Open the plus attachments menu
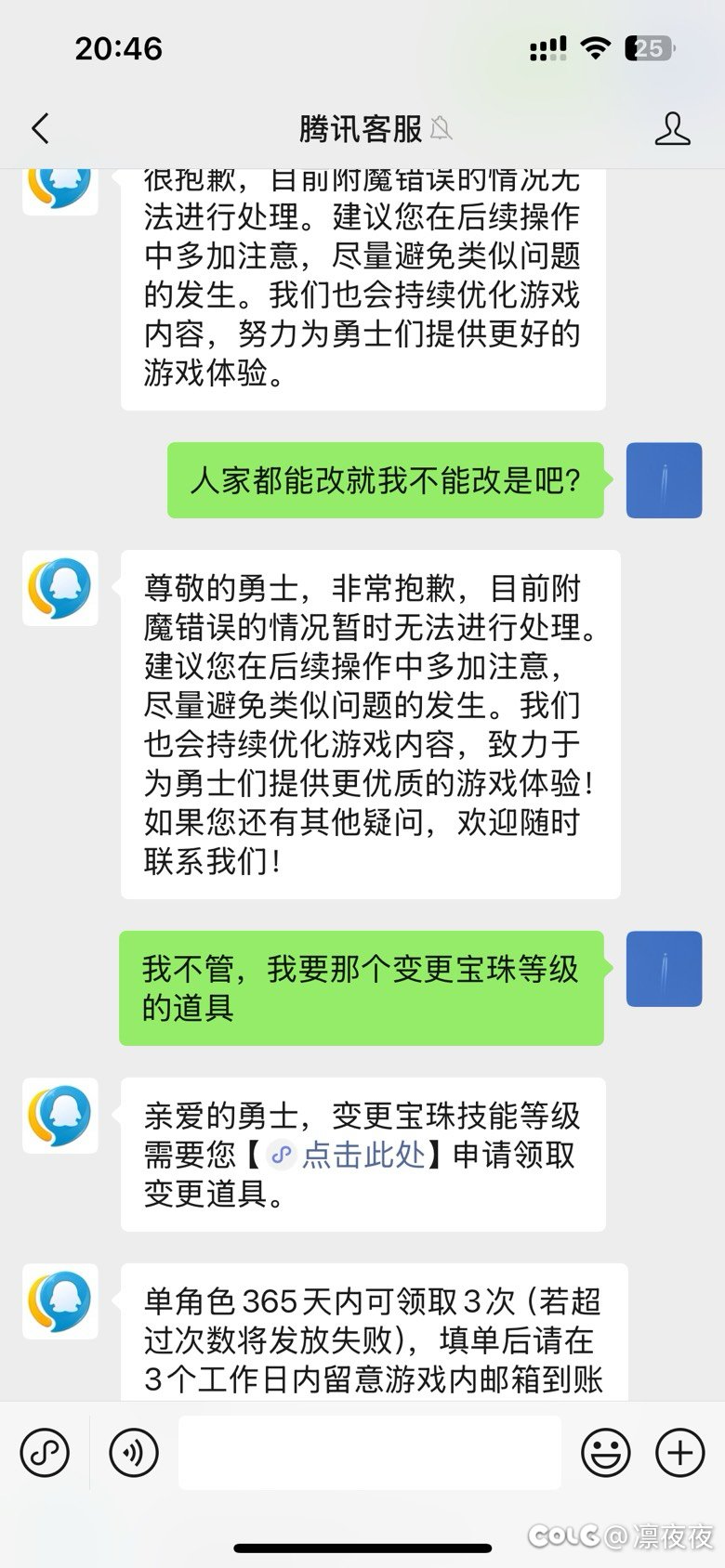The width and height of the screenshot is (725, 1568). click(680, 1452)
